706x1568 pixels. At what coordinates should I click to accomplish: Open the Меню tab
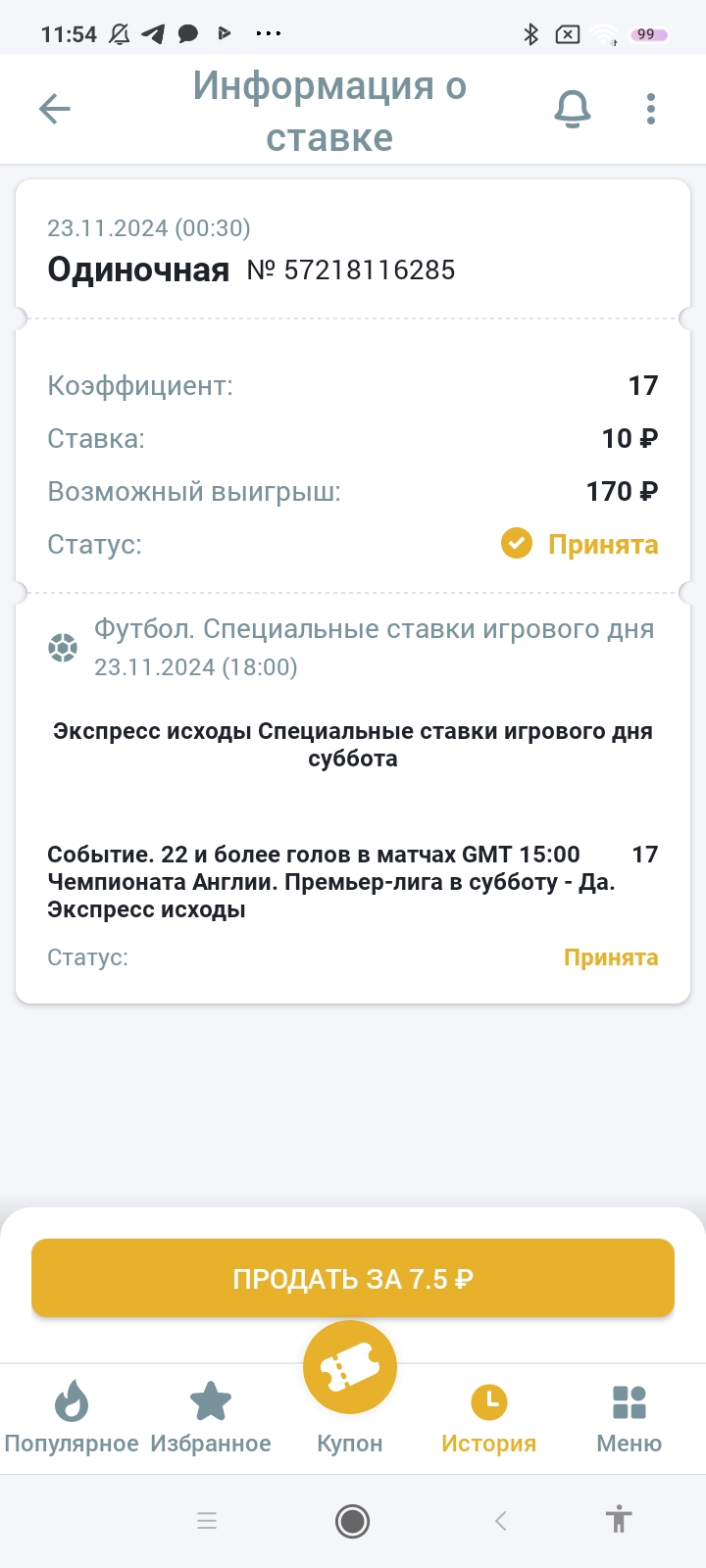click(629, 1417)
